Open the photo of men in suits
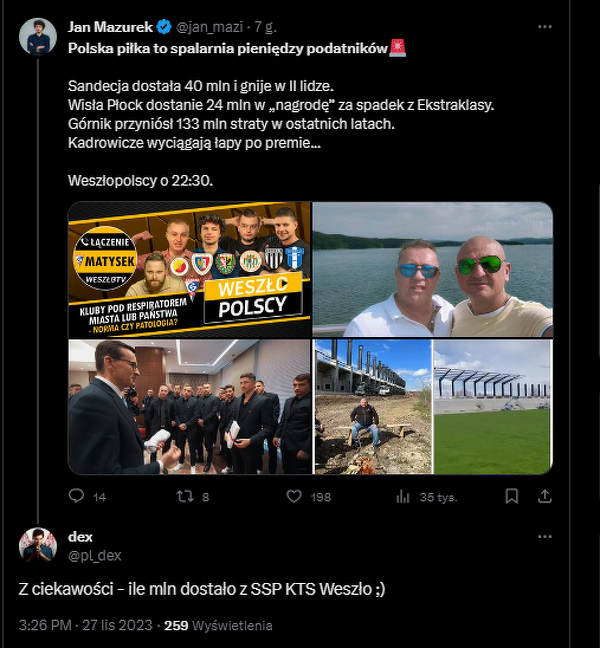Screen dimensions: 600x648 click(x=189, y=406)
